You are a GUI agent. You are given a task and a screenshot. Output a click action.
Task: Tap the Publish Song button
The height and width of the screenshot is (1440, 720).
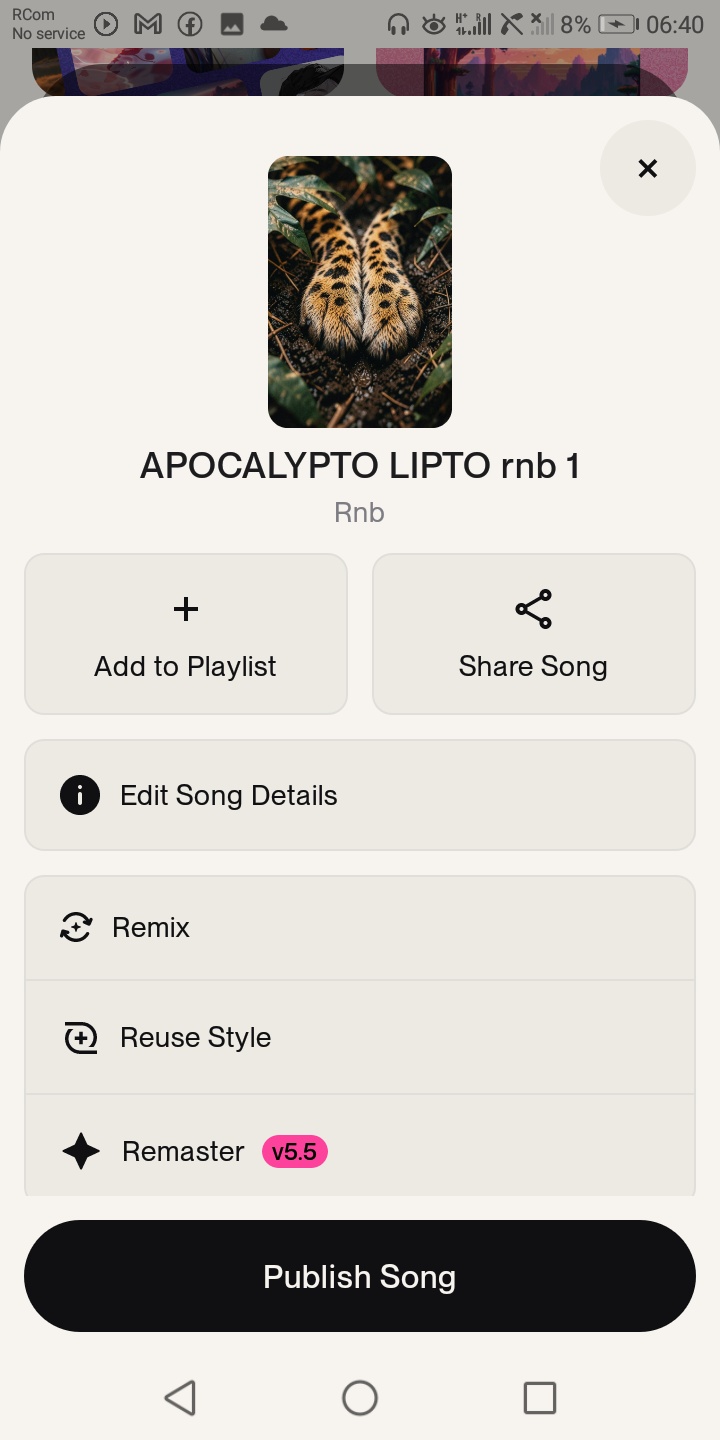359,1276
